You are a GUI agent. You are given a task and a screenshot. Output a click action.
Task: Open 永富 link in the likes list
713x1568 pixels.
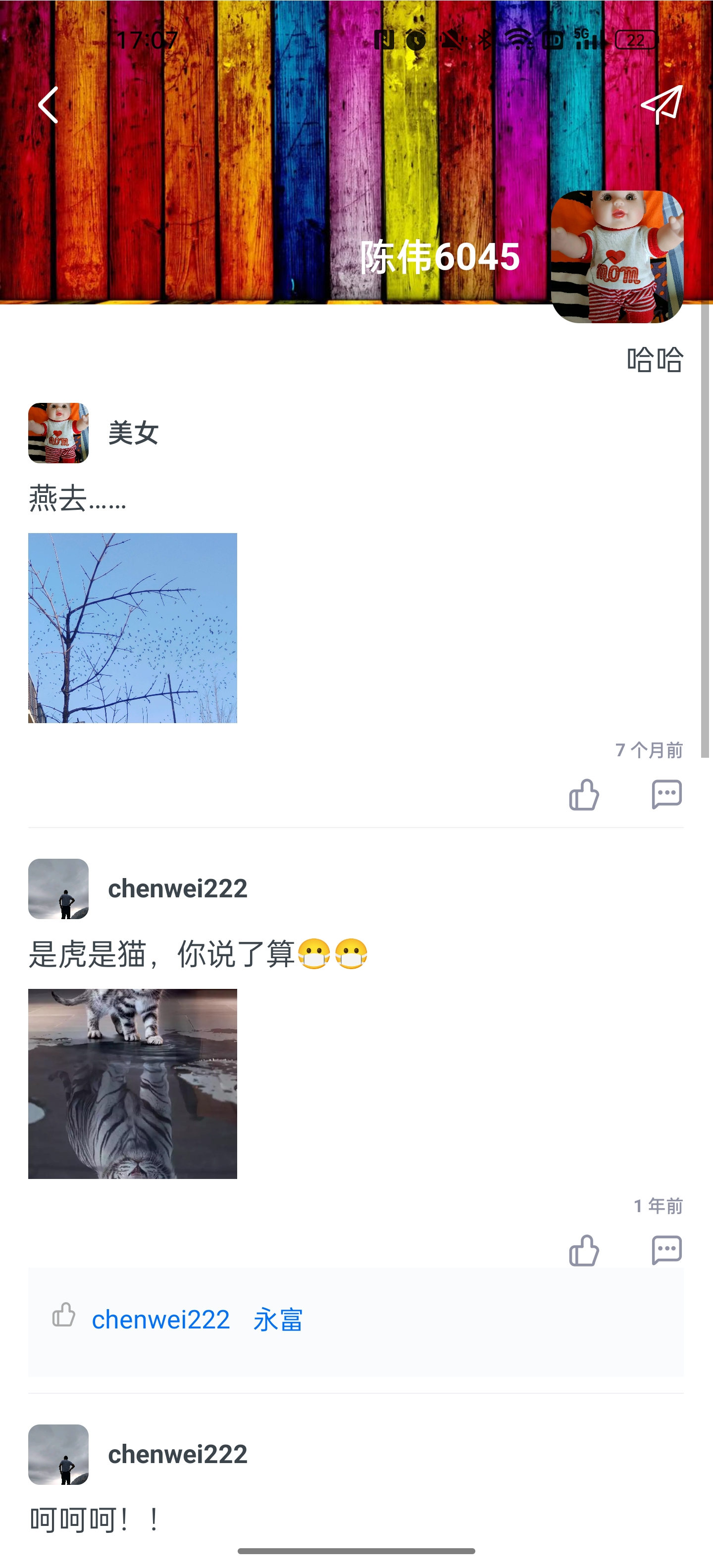point(278,1320)
